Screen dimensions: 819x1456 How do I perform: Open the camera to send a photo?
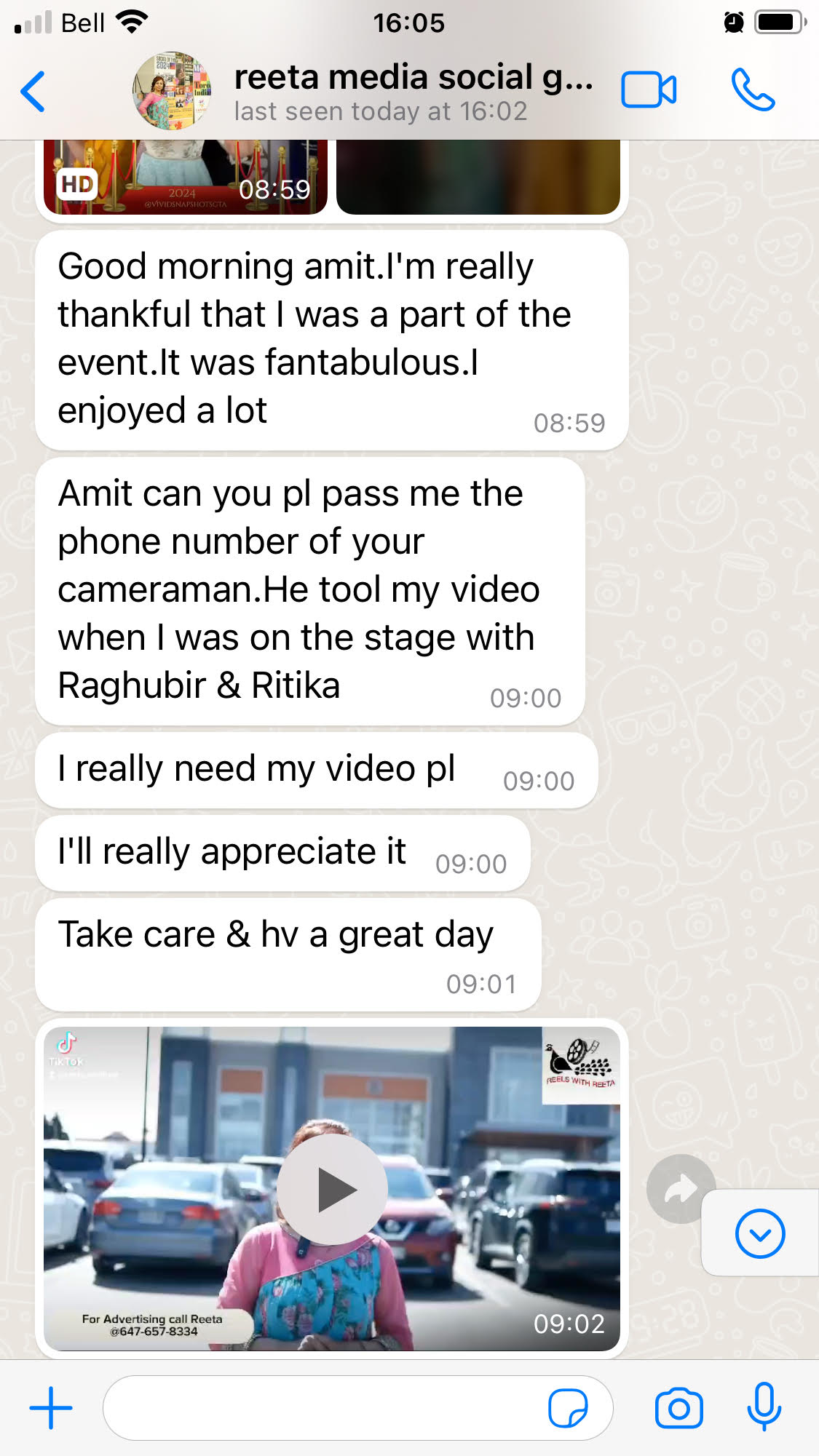[678, 1408]
